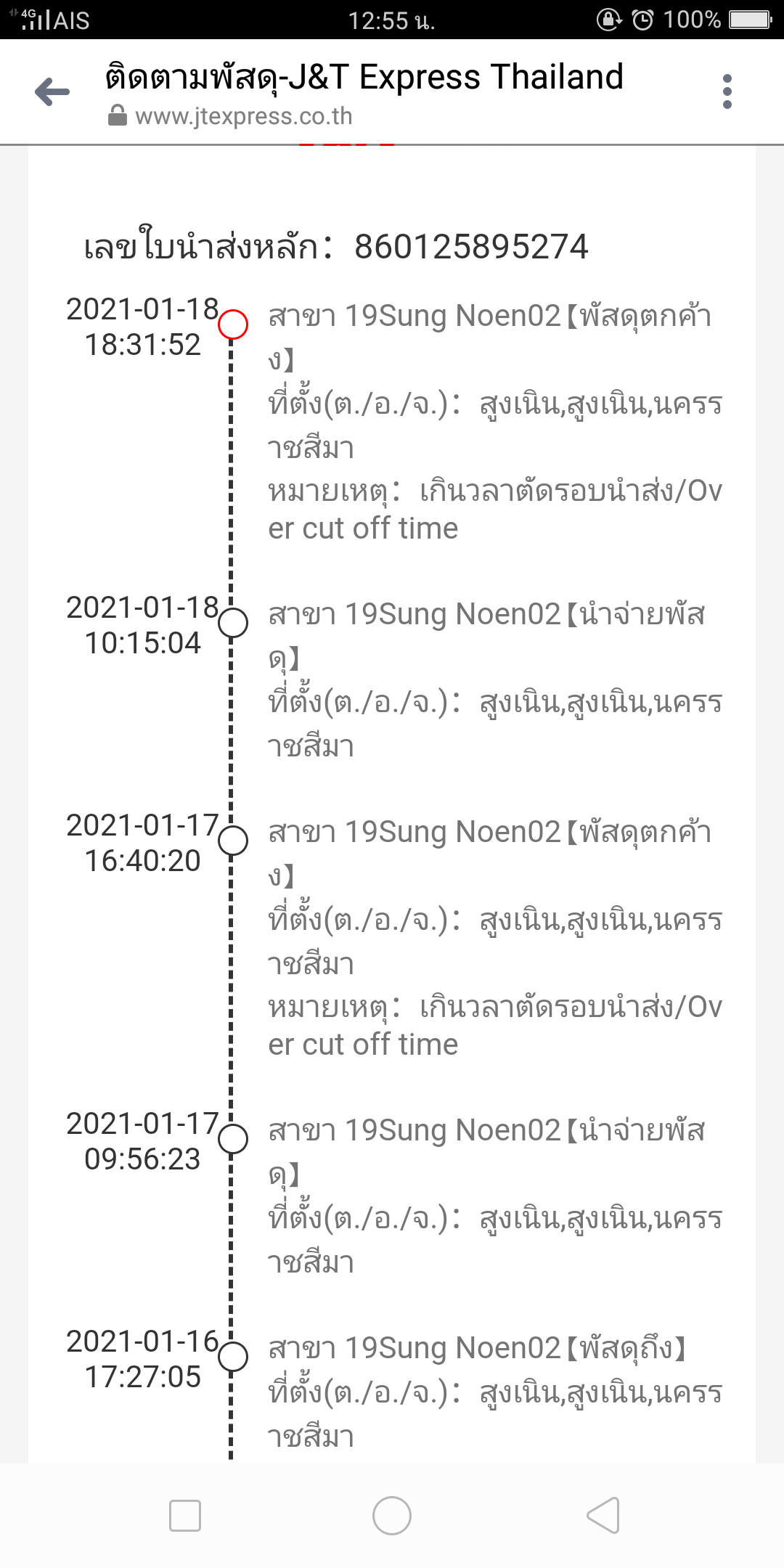Screen dimensions: 784x1568
Task: Open the three-dot overflow menu
Action: click(727, 91)
